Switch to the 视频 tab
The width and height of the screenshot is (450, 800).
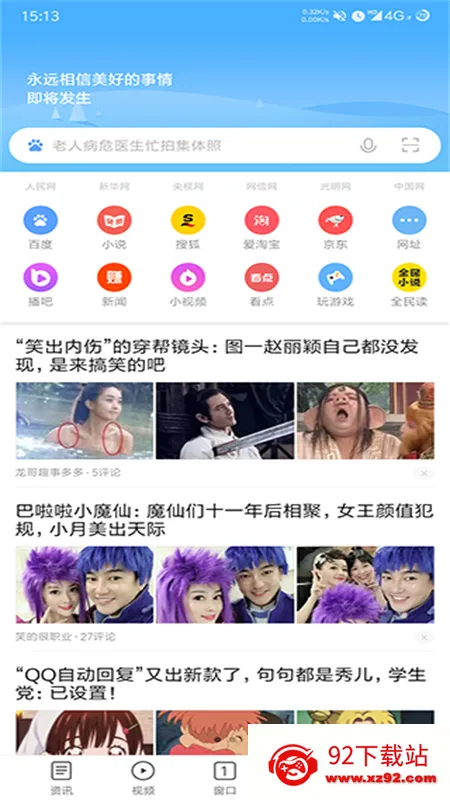coord(143,778)
